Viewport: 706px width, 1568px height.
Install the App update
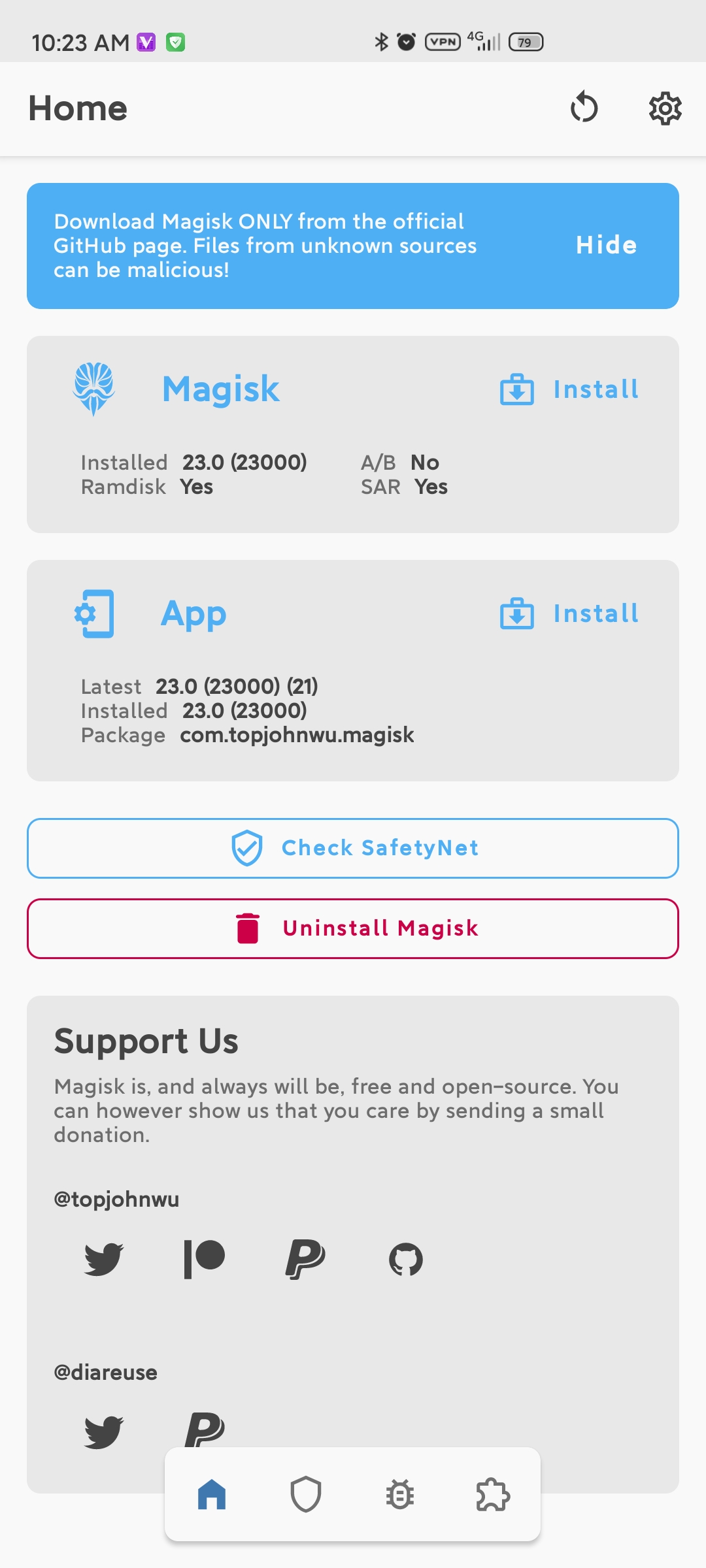(x=569, y=613)
